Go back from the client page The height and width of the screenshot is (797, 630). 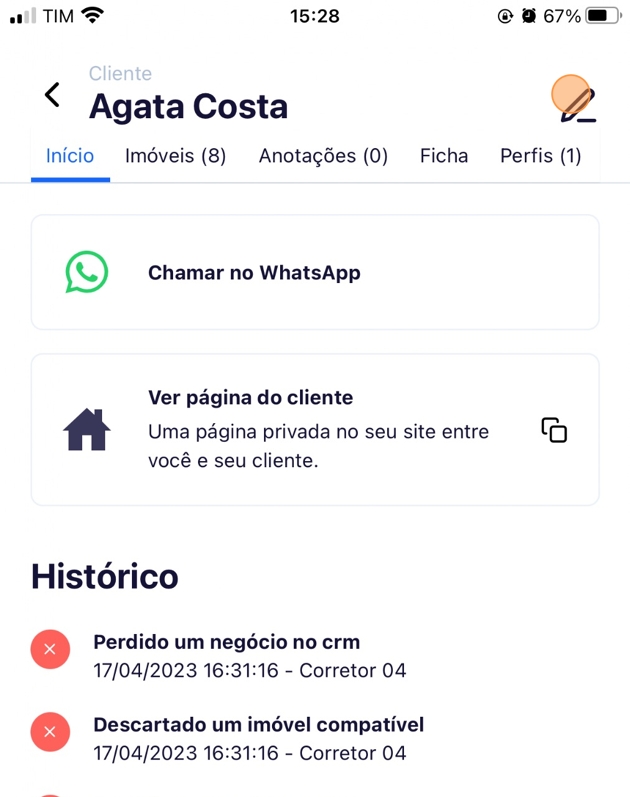click(x=52, y=95)
